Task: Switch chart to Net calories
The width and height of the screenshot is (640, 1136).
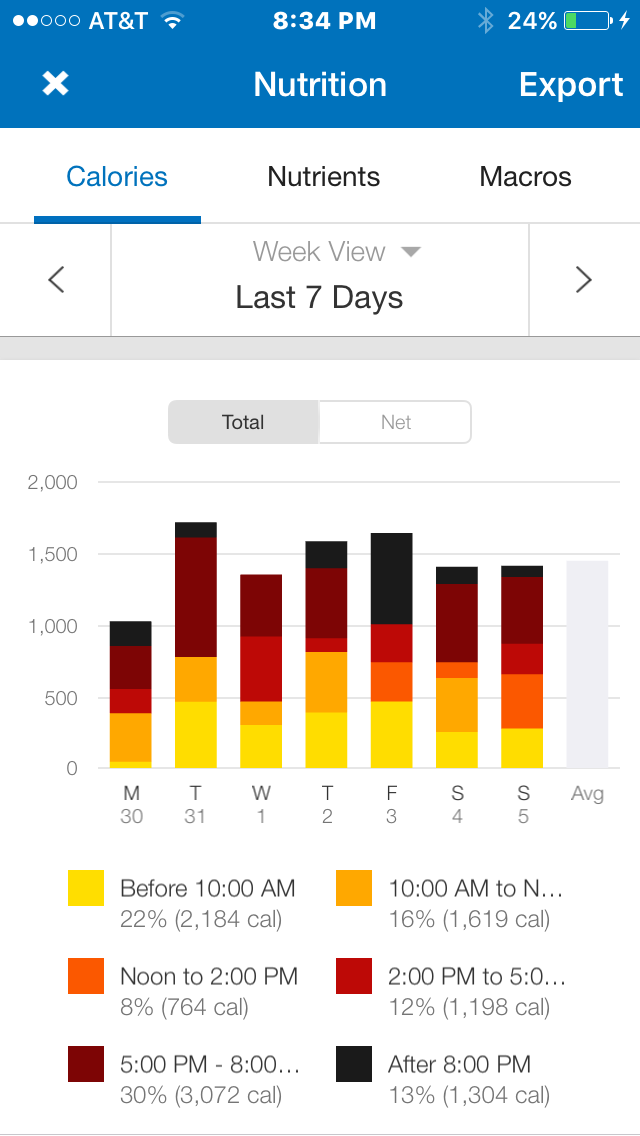Action: pyautogui.click(x=395, y=422)
